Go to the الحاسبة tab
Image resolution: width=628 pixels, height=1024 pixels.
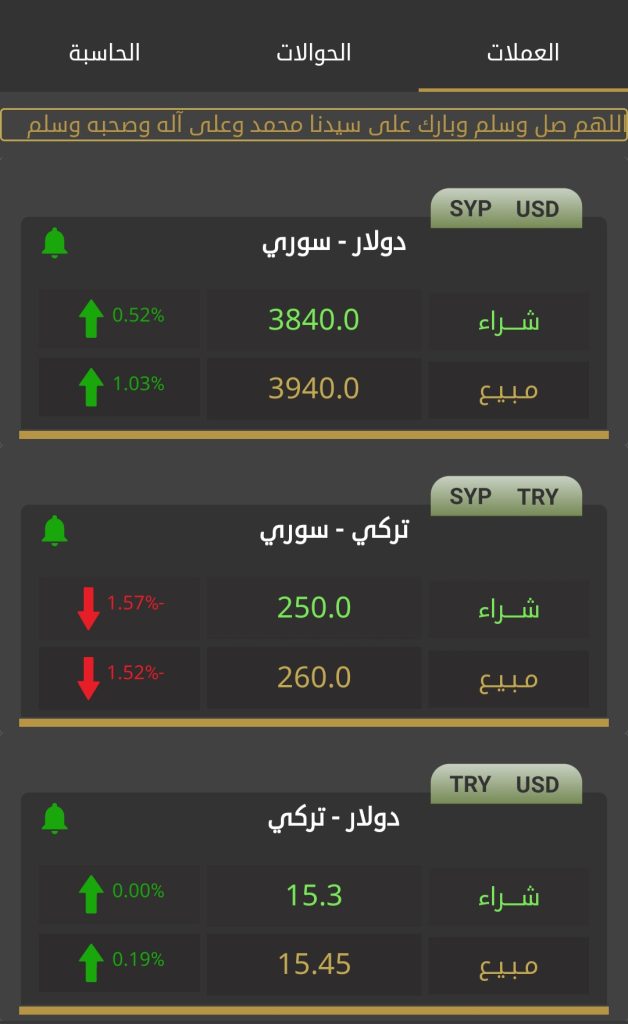[x=105, y=53]
